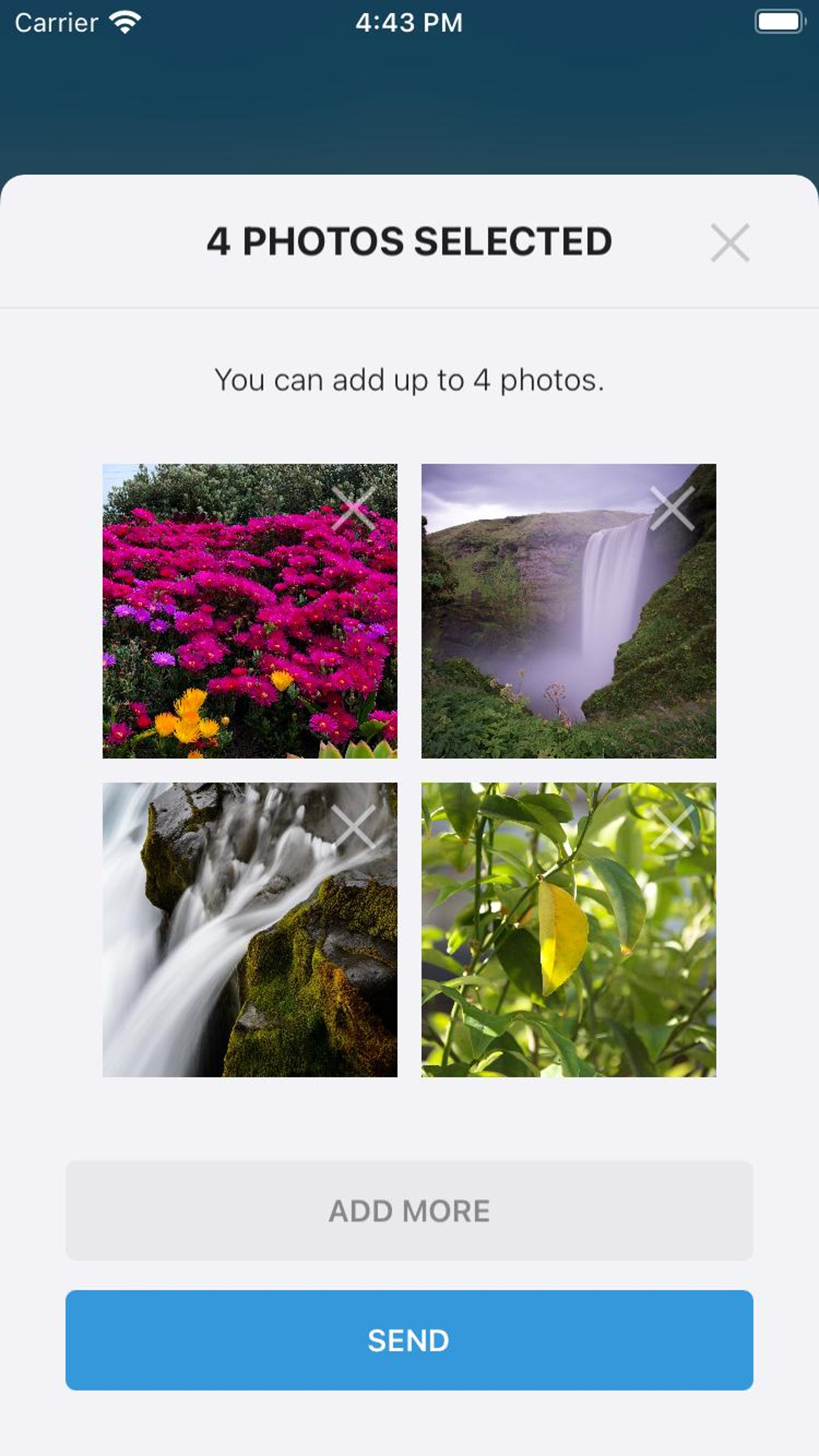Remove the pink flowers photo
The image size is (819, 1456).
353,508
